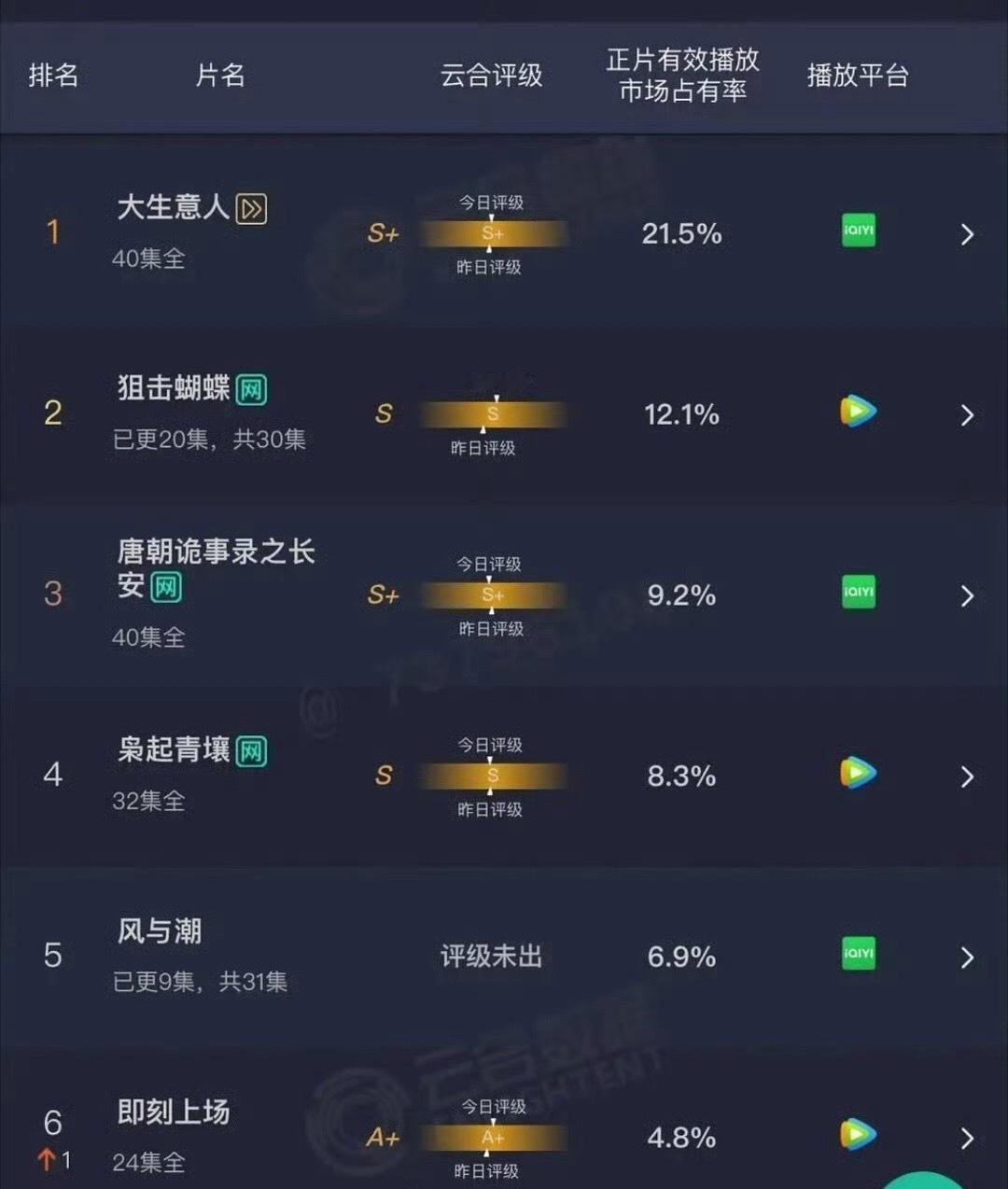Open the iQIYI icon next to 风与潮
The image size is (1008, 1189).
(857, 956)
